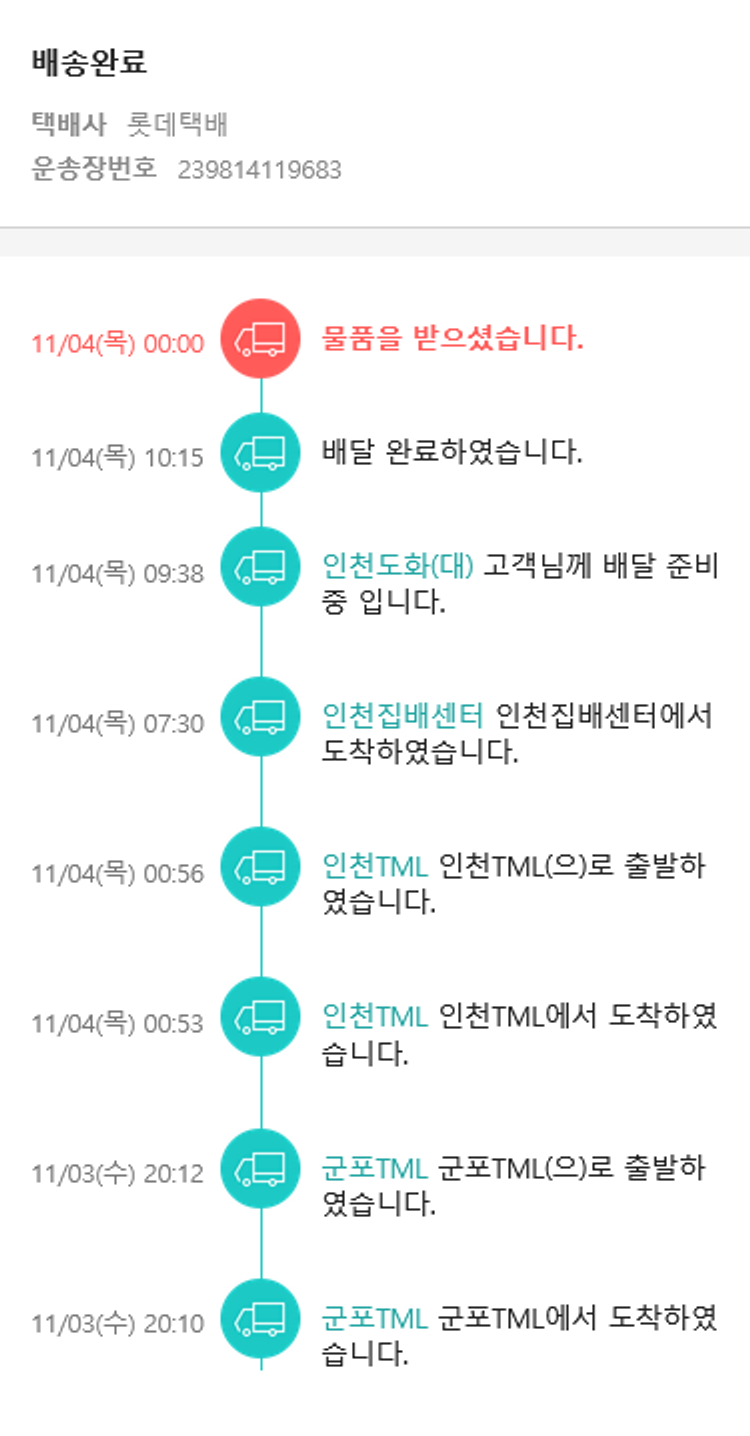The width and height of the screenshot is (750, 1436).
Task: Tap the 인천집배센터 location link
Action: point(402,716)
